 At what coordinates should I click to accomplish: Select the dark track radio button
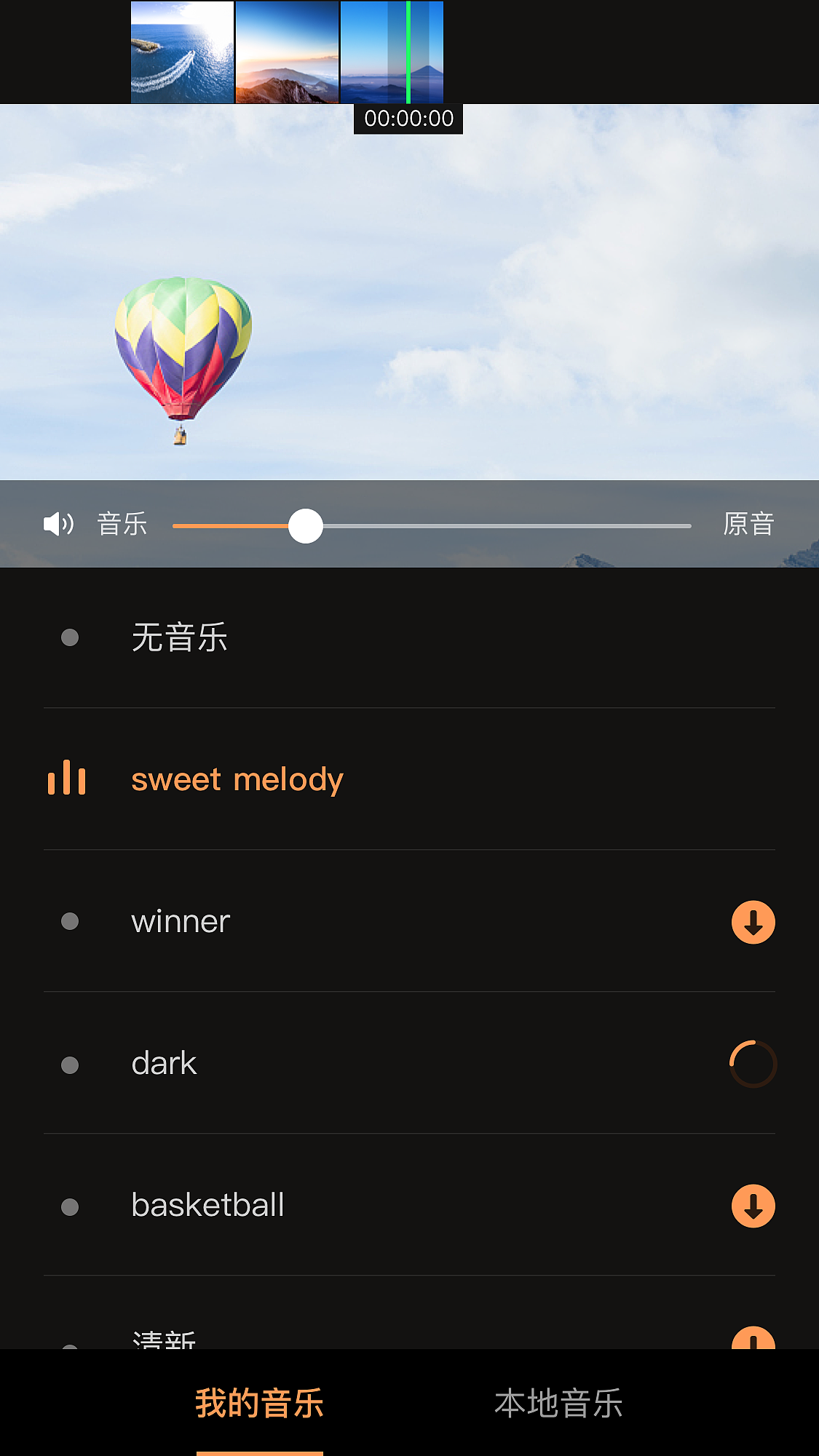70,1063
